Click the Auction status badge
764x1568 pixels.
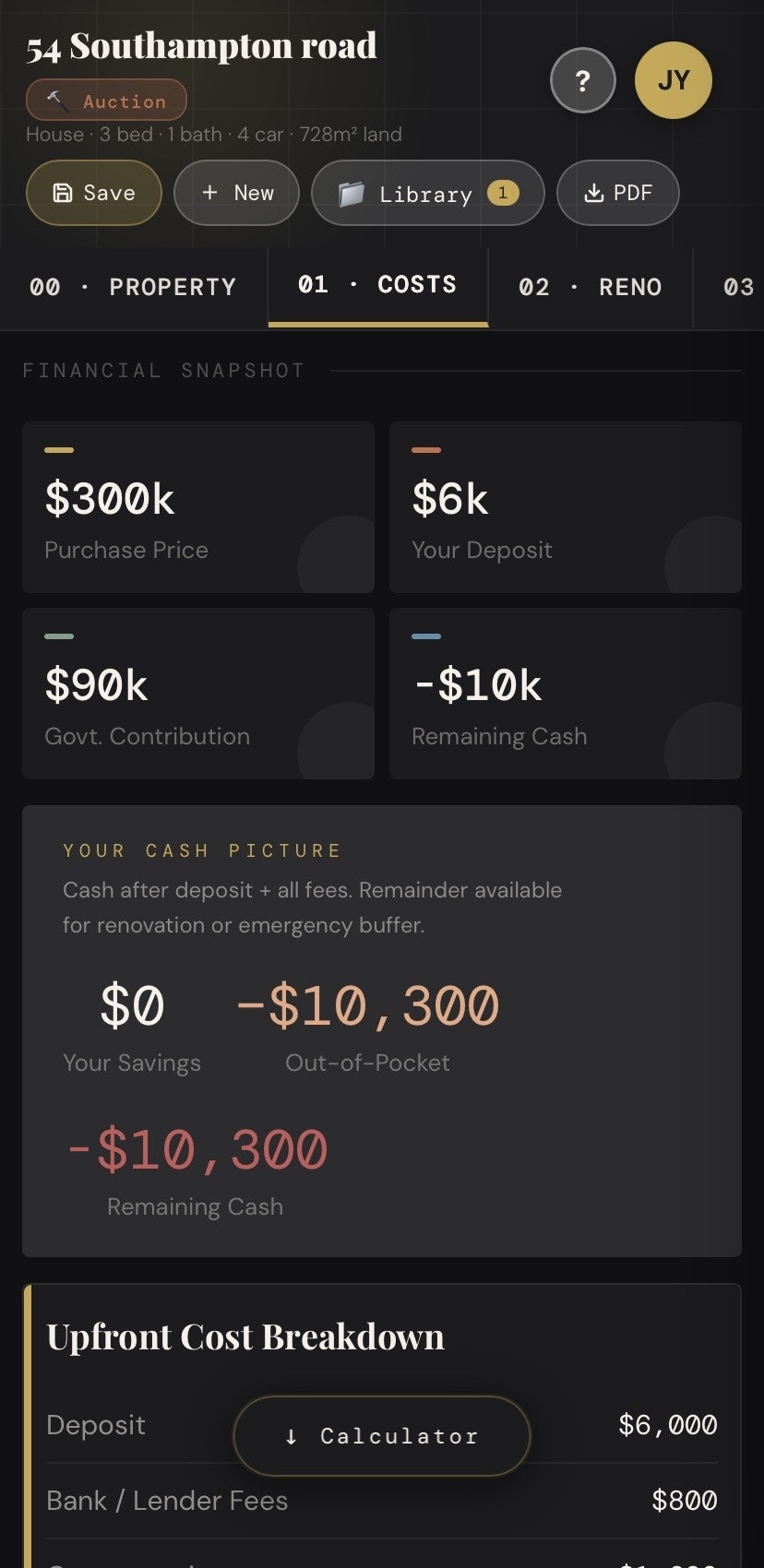pos(106,100)
